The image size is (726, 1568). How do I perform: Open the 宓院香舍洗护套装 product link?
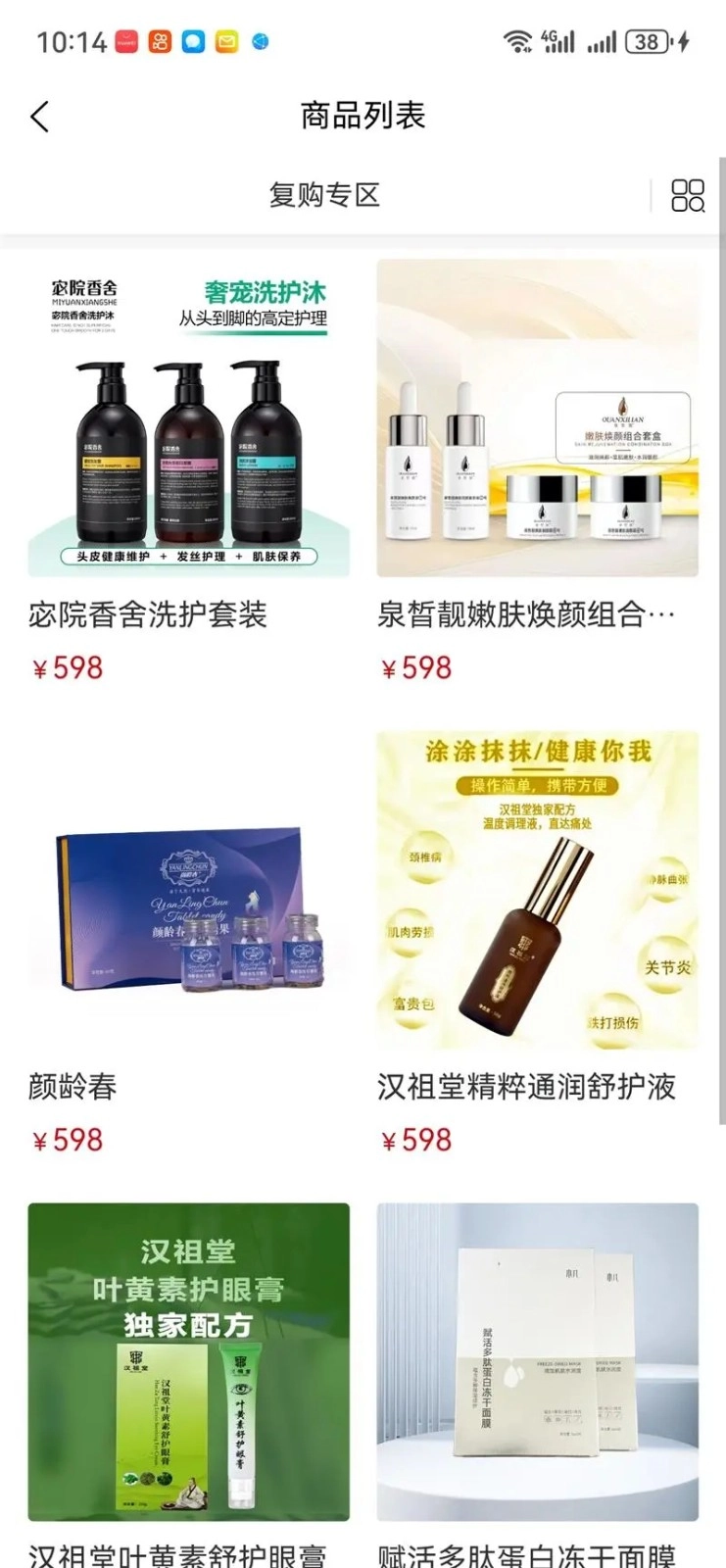click(151, 617)
